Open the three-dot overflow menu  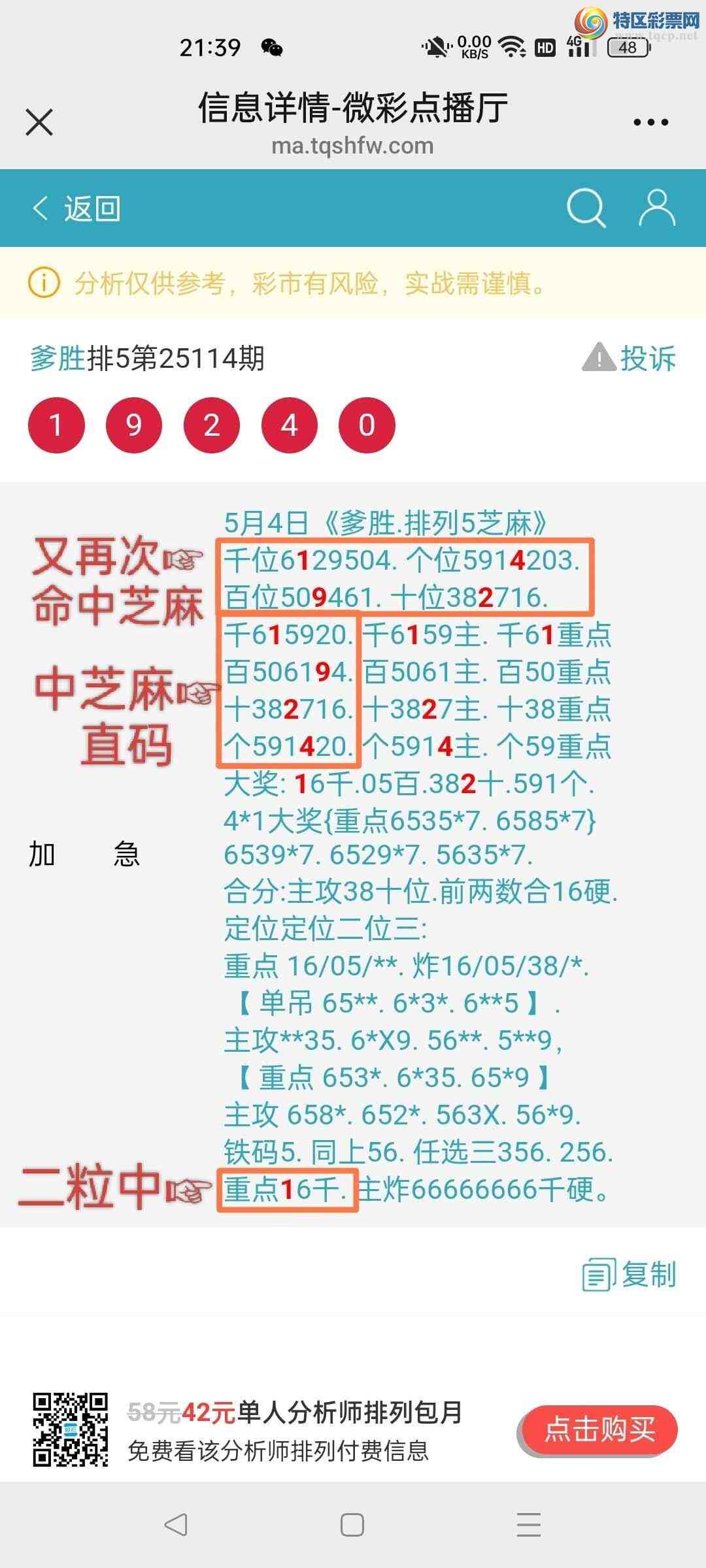click(650, 122)
